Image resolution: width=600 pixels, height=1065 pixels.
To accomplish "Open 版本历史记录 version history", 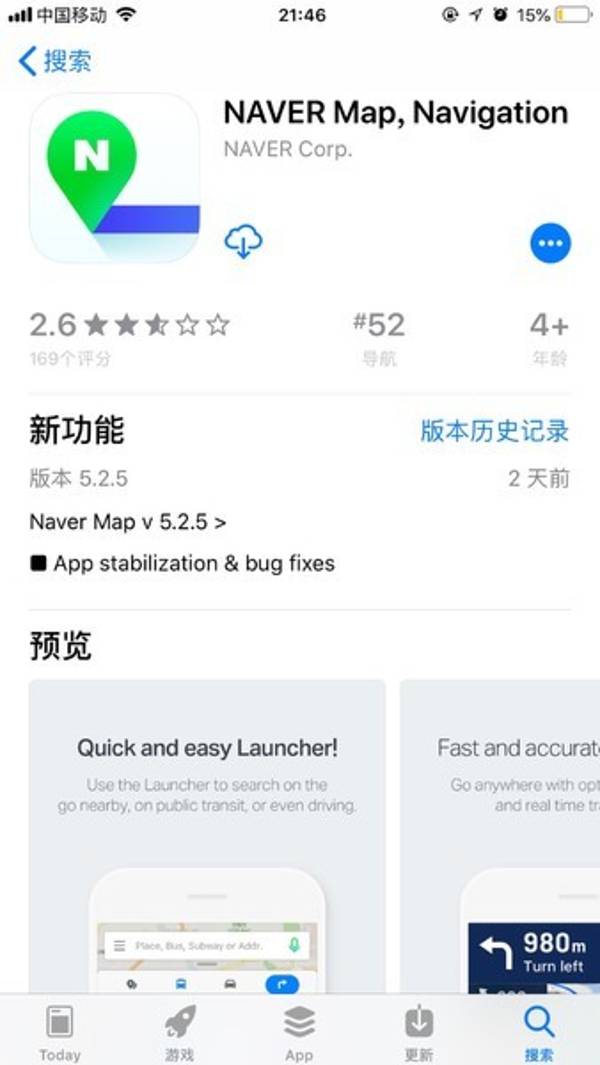I will click(x=494, y=431).
